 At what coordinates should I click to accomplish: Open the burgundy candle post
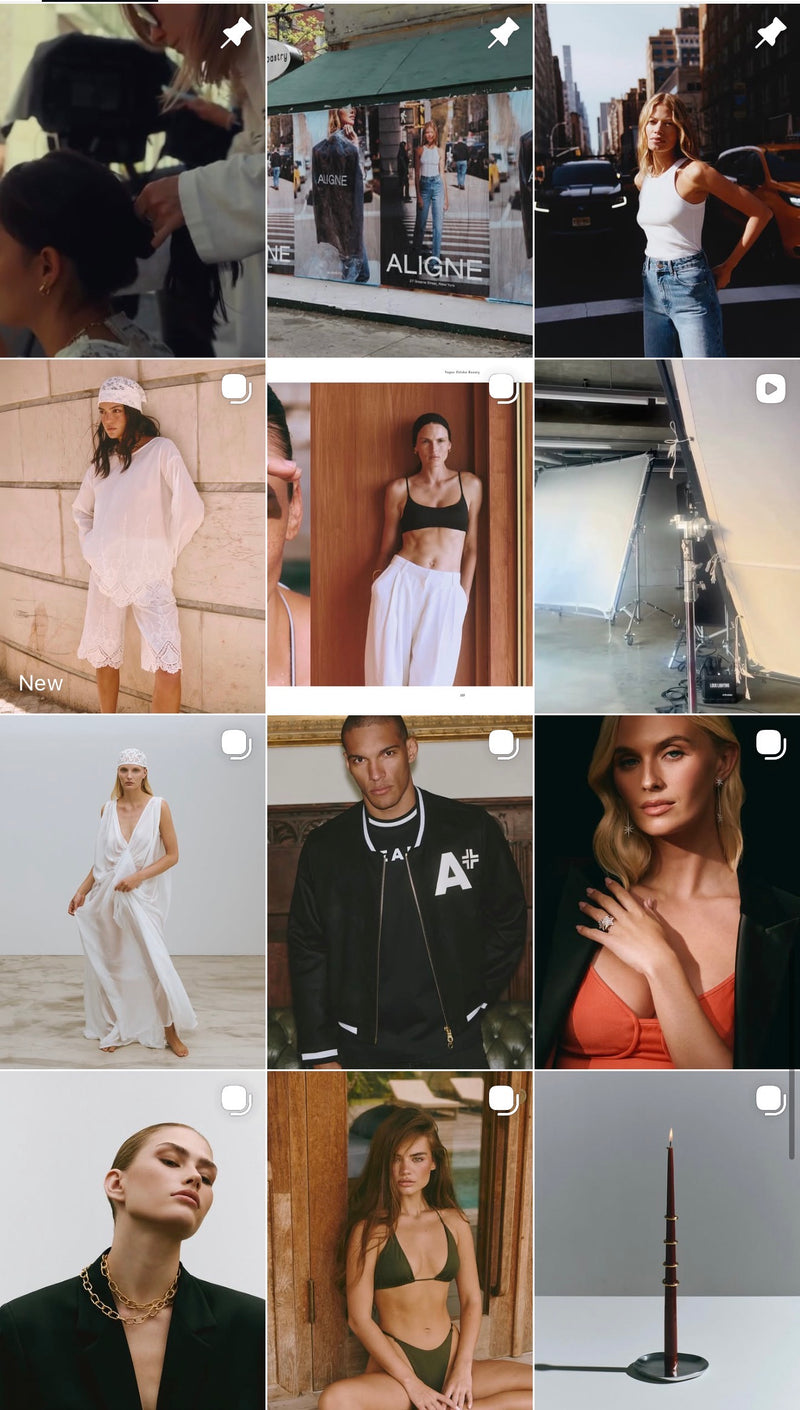pyautogui.click(x=667, y=1240)
